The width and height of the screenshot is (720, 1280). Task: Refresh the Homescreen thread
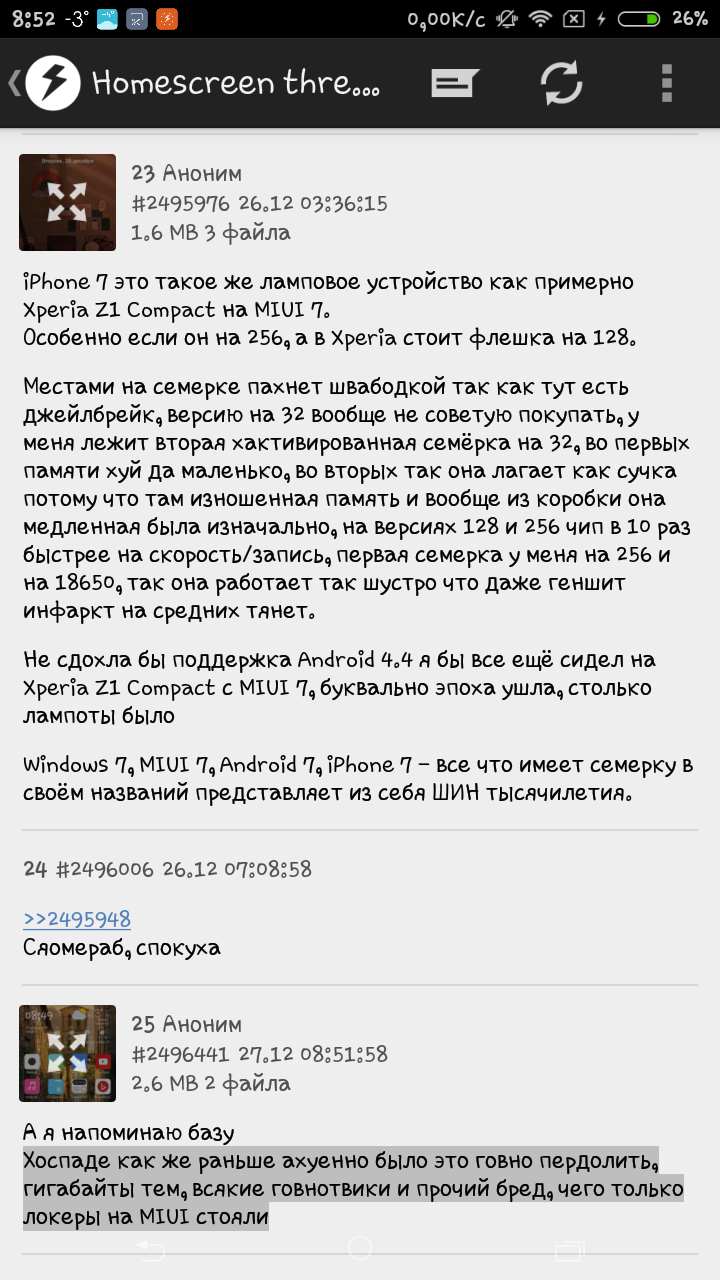click(561, 83)
